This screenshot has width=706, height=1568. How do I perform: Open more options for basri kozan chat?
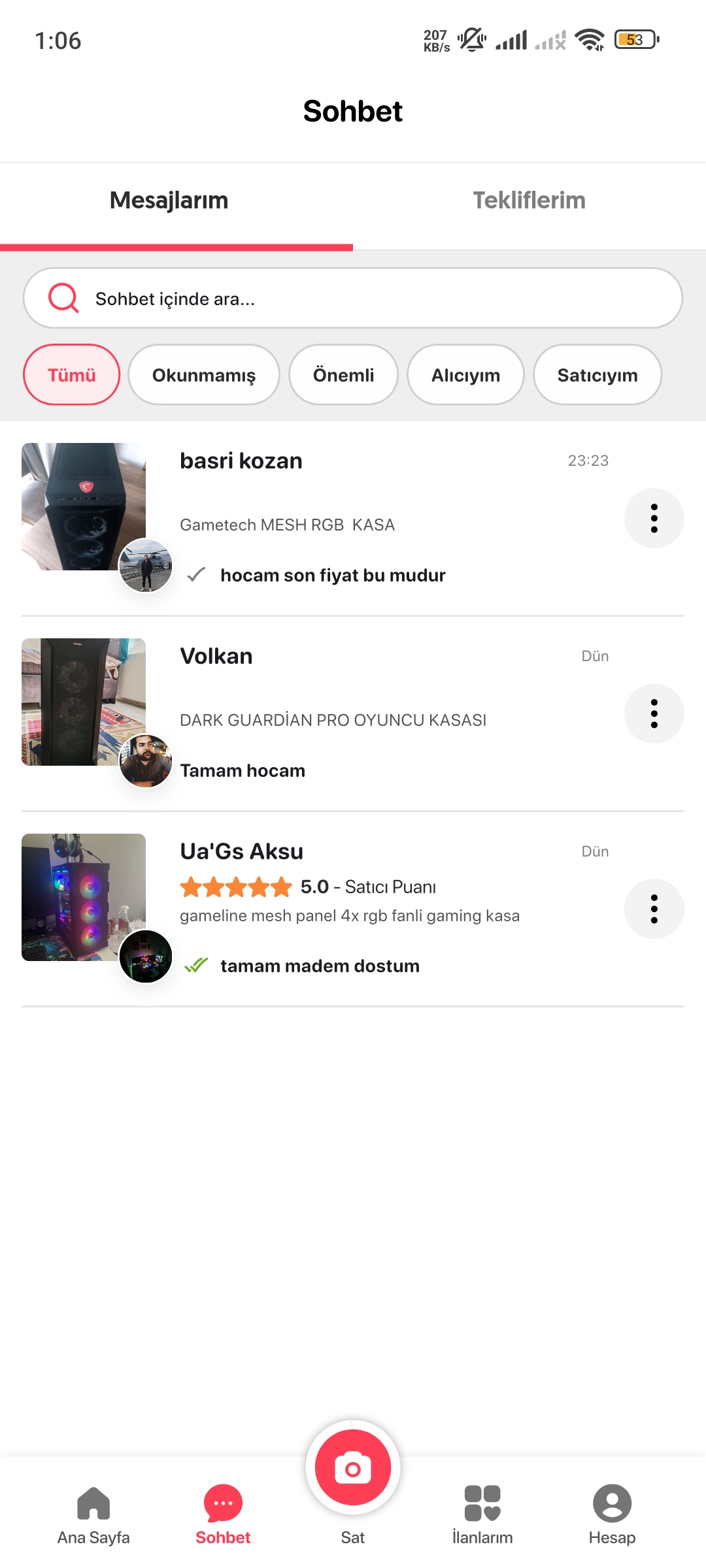tap(654, 518)
